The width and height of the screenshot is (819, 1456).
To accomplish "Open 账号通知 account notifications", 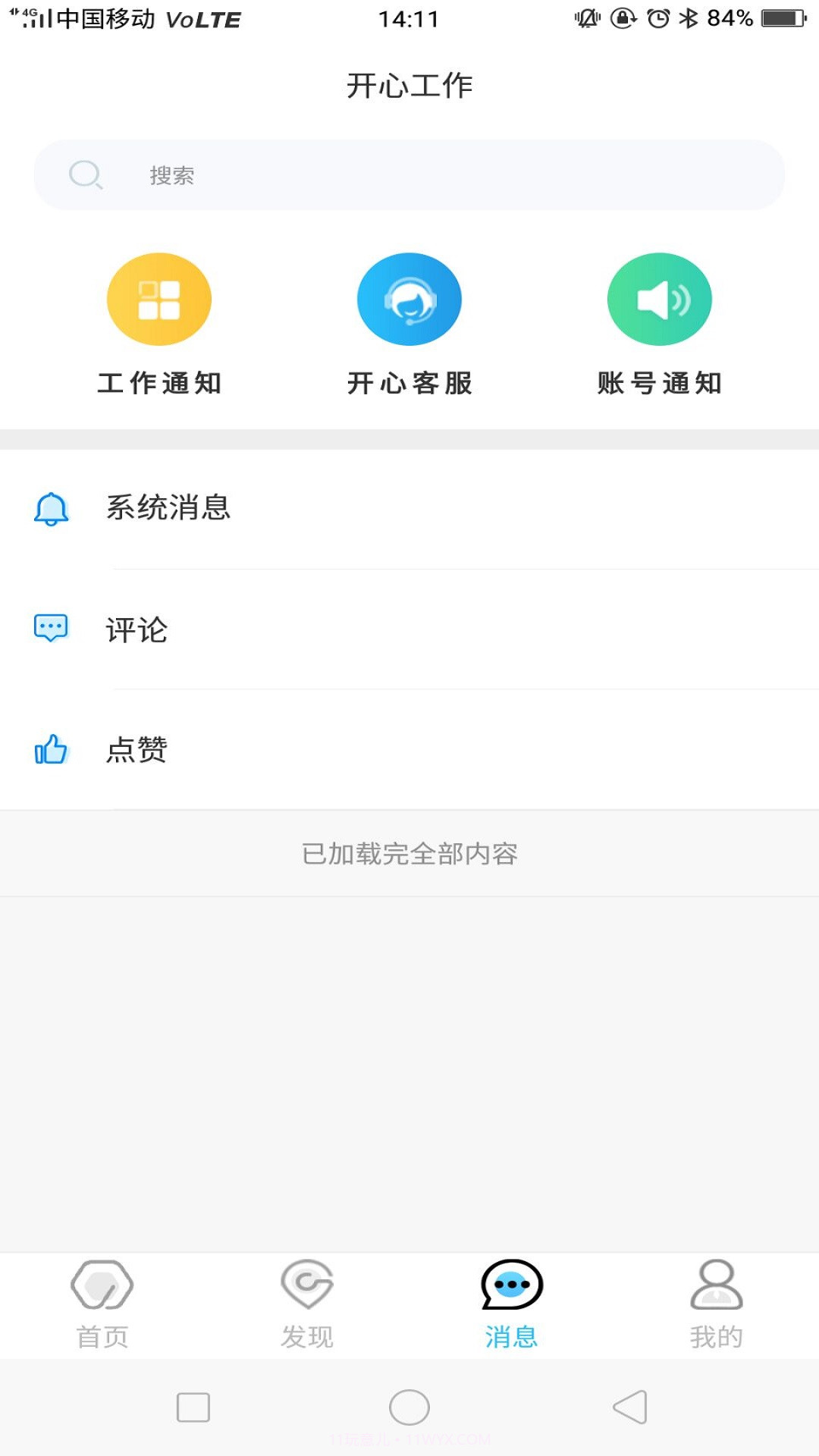I will tap(659, 299).
